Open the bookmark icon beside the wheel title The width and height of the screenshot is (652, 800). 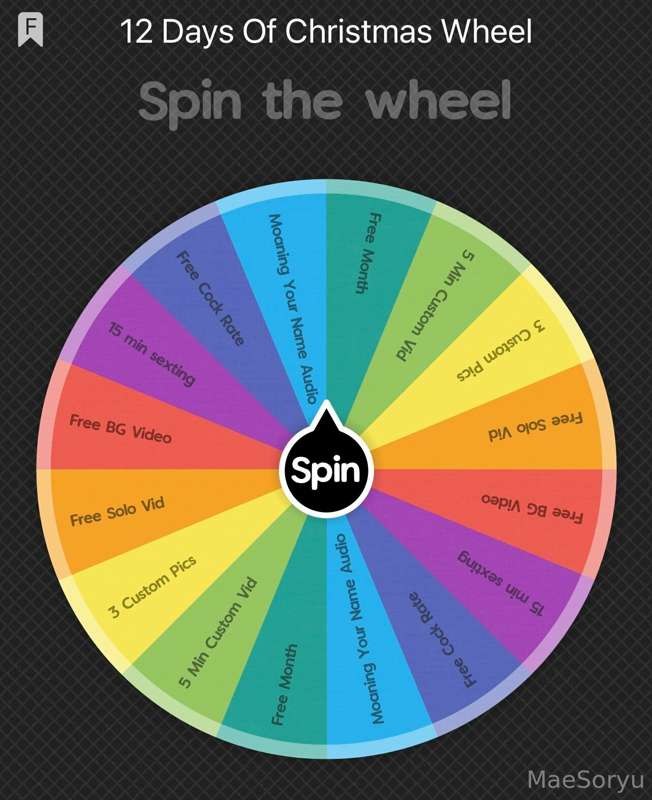tap(30, 31)
